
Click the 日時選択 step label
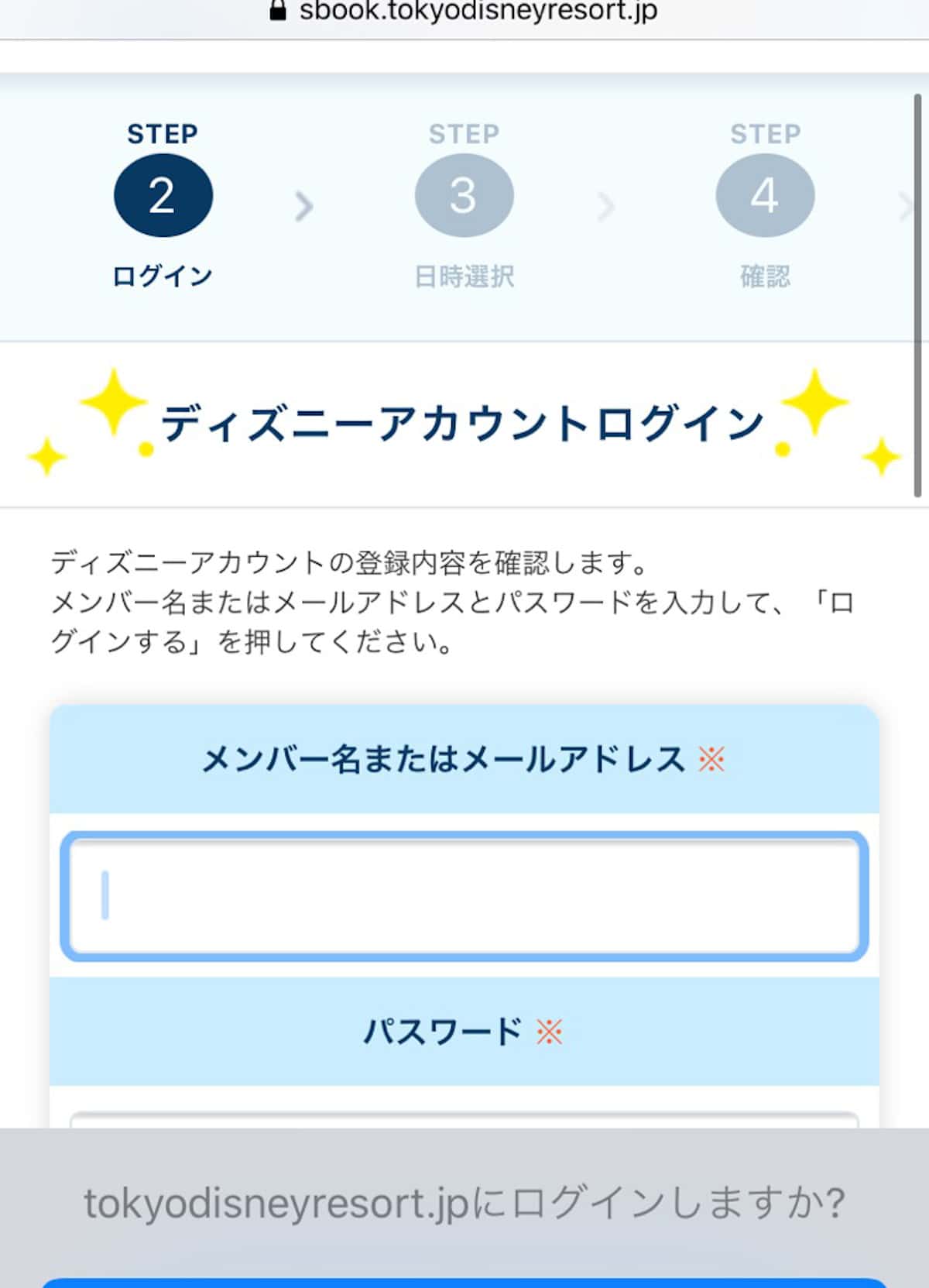pos(465,273)
